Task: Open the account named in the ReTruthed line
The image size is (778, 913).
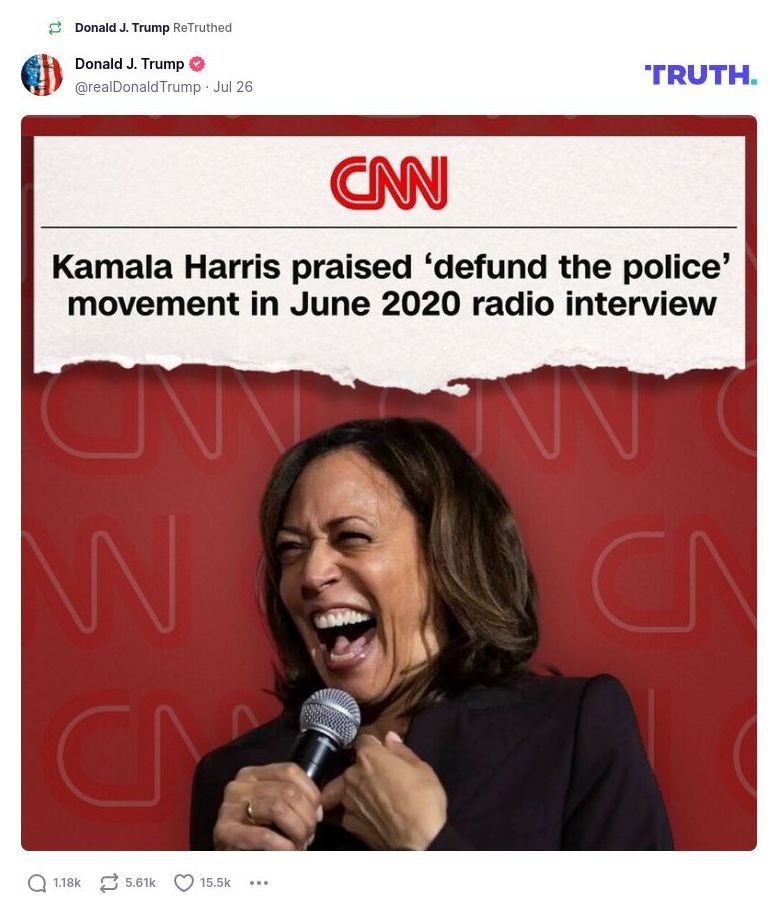Action: (x=121, y=28)
